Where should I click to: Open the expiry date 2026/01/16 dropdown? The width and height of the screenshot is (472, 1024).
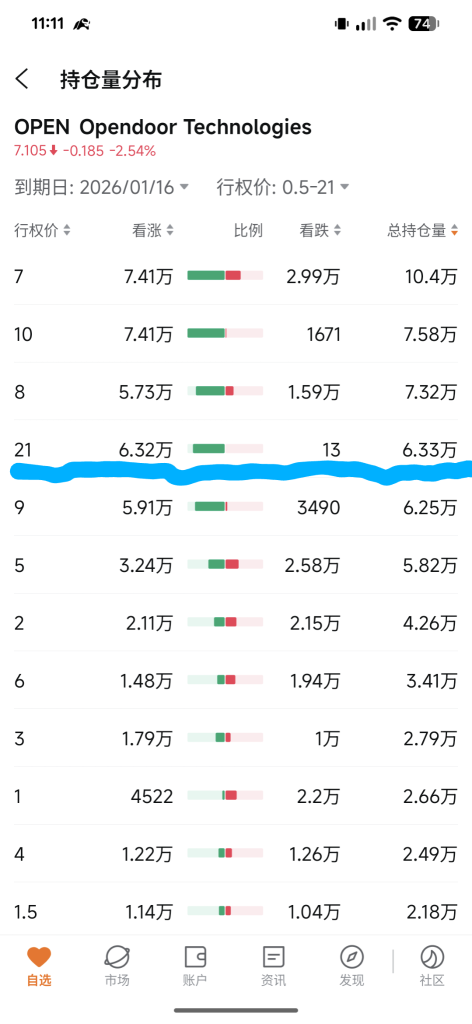(x=102, y=188)
